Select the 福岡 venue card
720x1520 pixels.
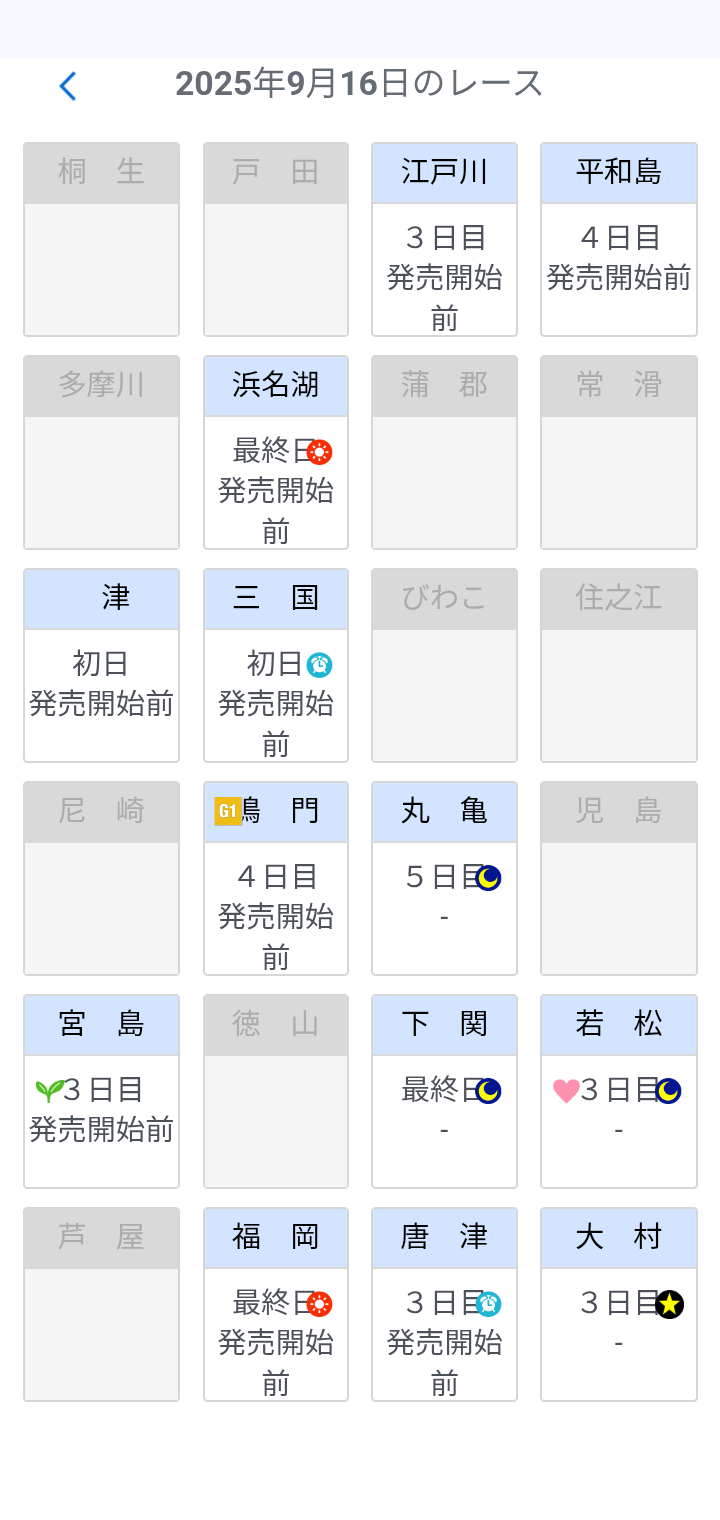(x=276, y=1304)
